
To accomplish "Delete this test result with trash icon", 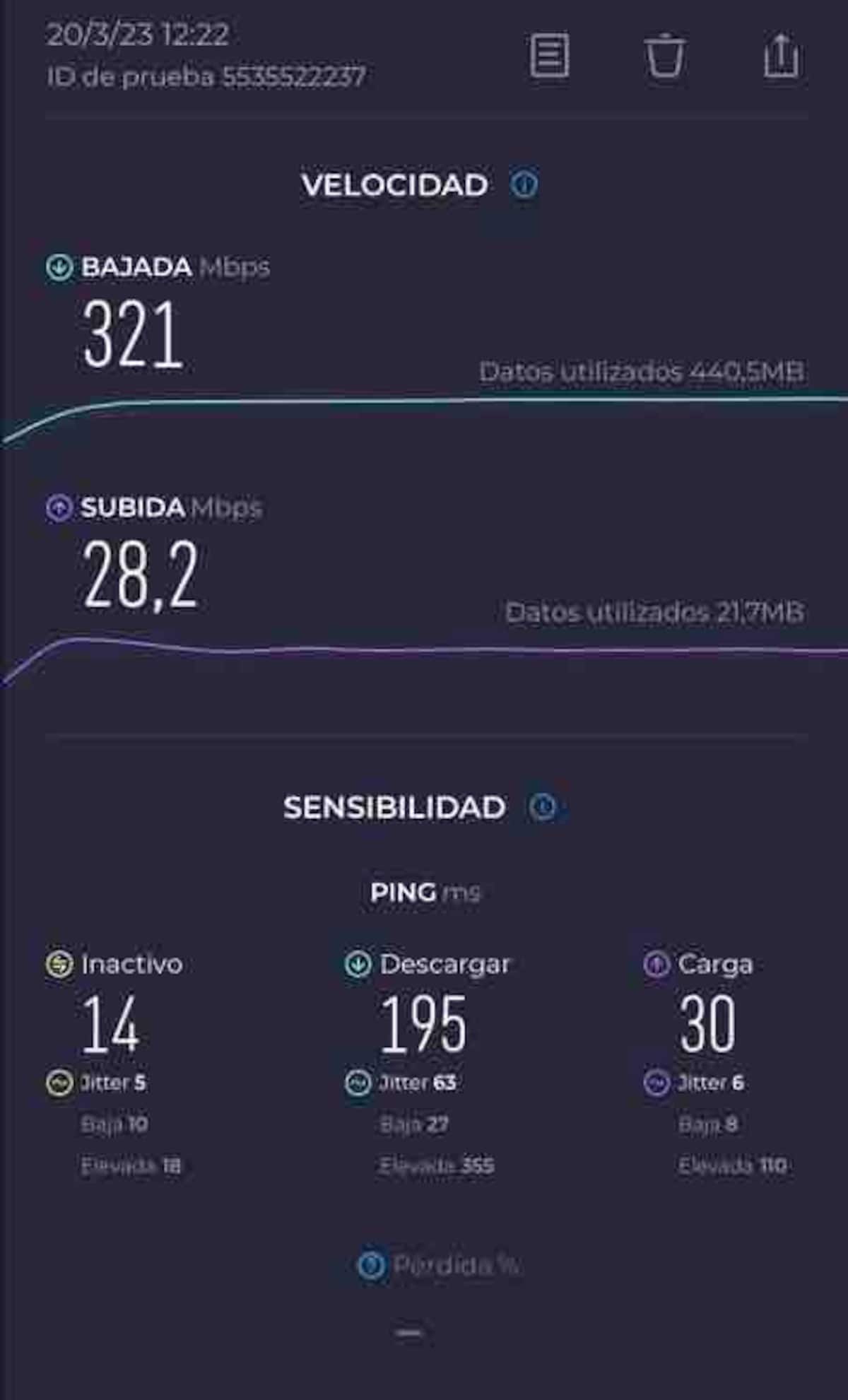I will tap(664, 55).
